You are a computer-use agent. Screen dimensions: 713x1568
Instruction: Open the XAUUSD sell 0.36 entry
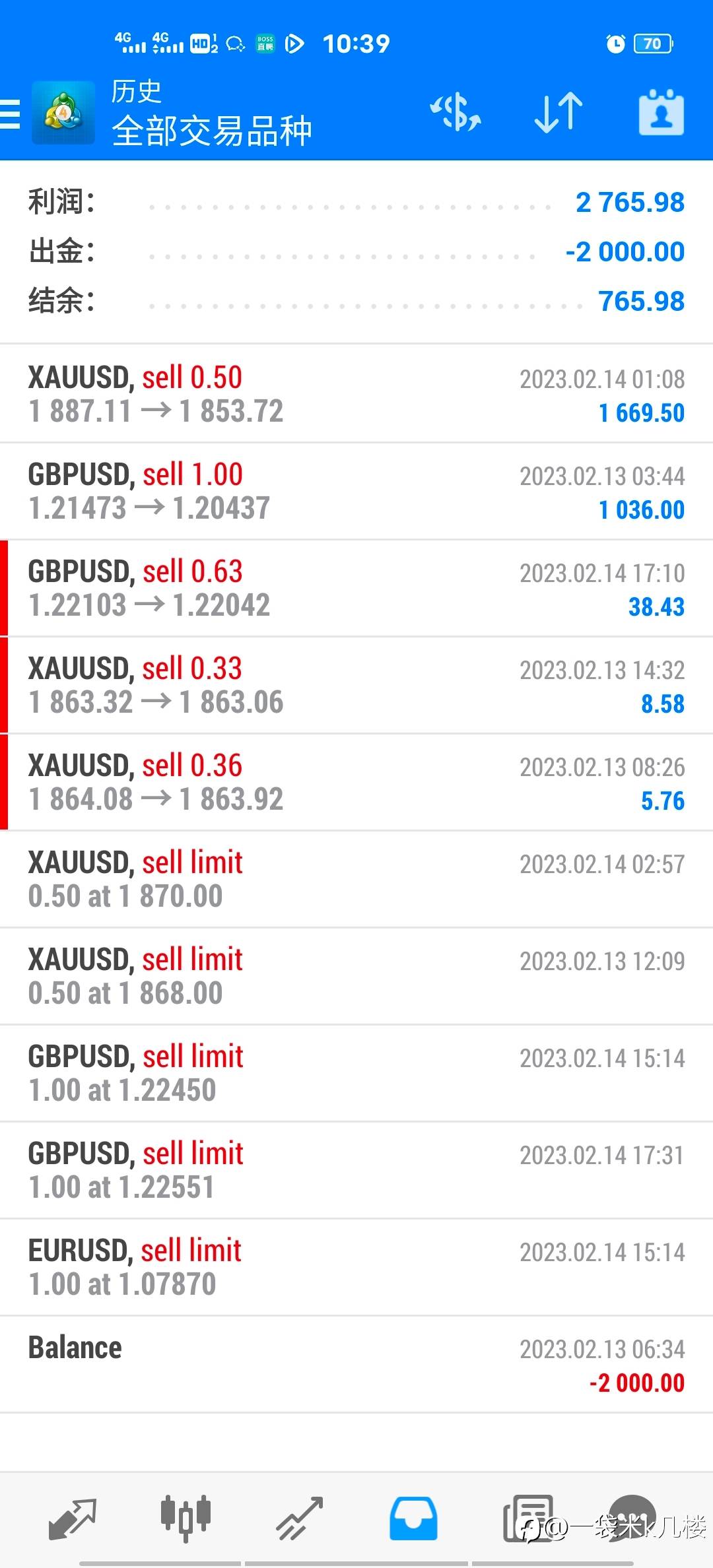[x=356, y=782]
